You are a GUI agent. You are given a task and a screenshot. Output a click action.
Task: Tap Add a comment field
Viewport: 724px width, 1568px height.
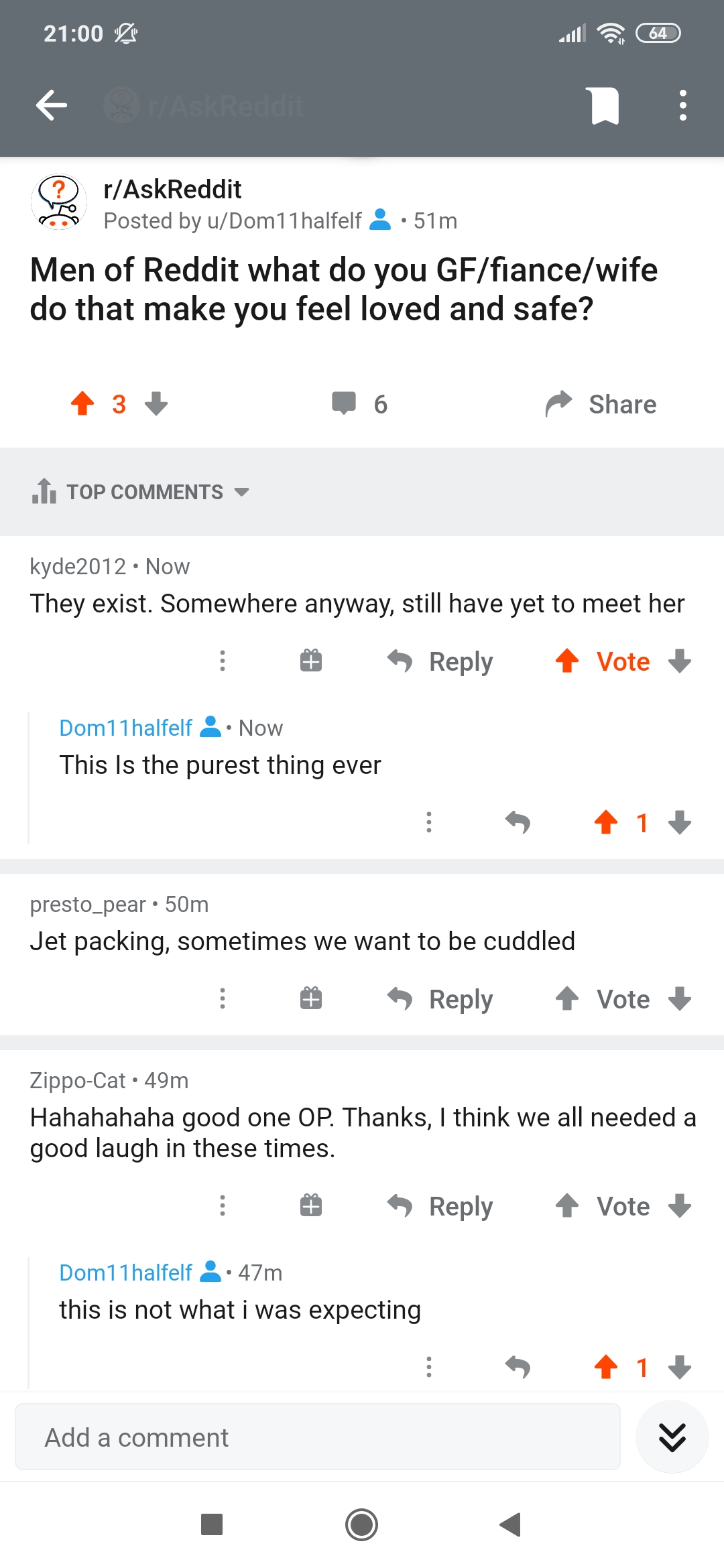click(x=317, y=1437)
